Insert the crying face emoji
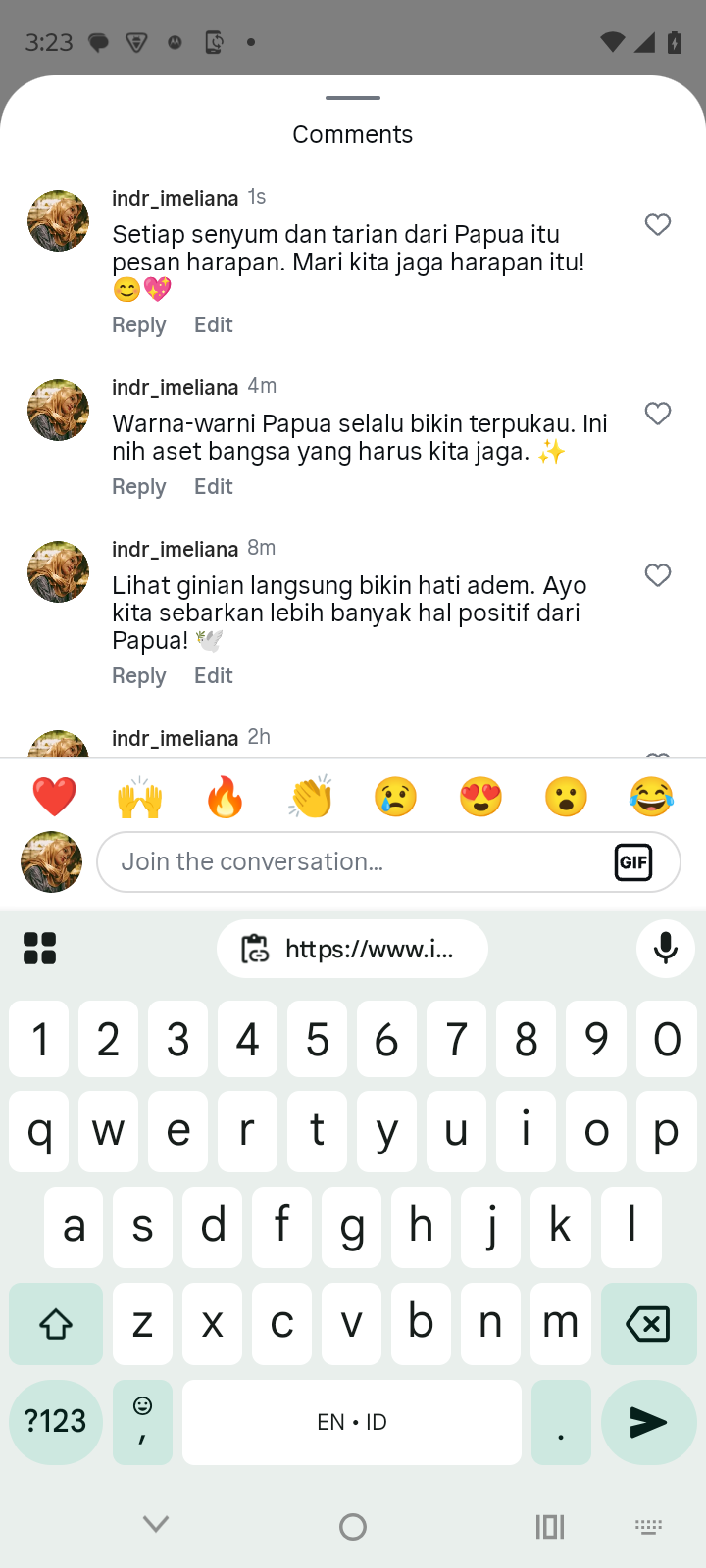The height and width of the screenshot is (1568, 706). (395, 797)
